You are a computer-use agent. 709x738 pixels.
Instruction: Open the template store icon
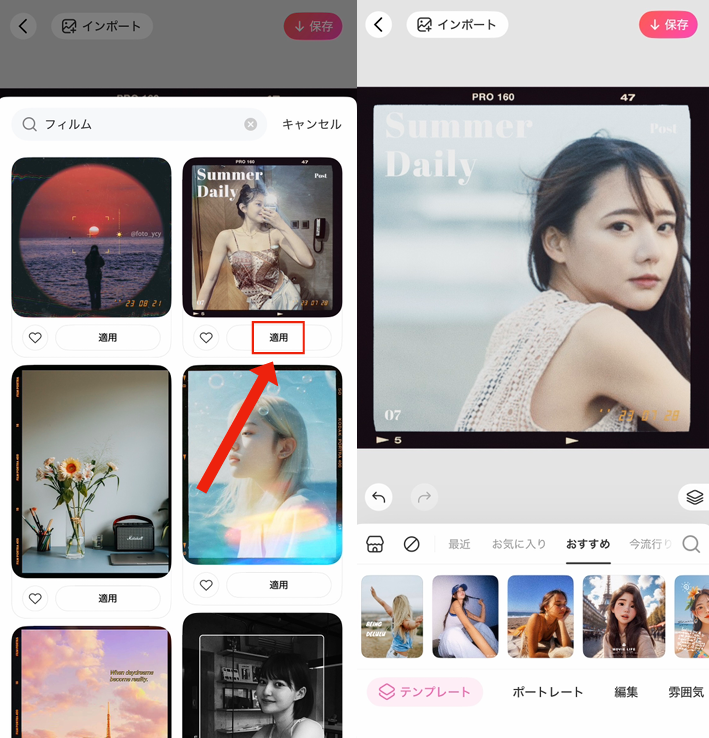pos(375,544)
